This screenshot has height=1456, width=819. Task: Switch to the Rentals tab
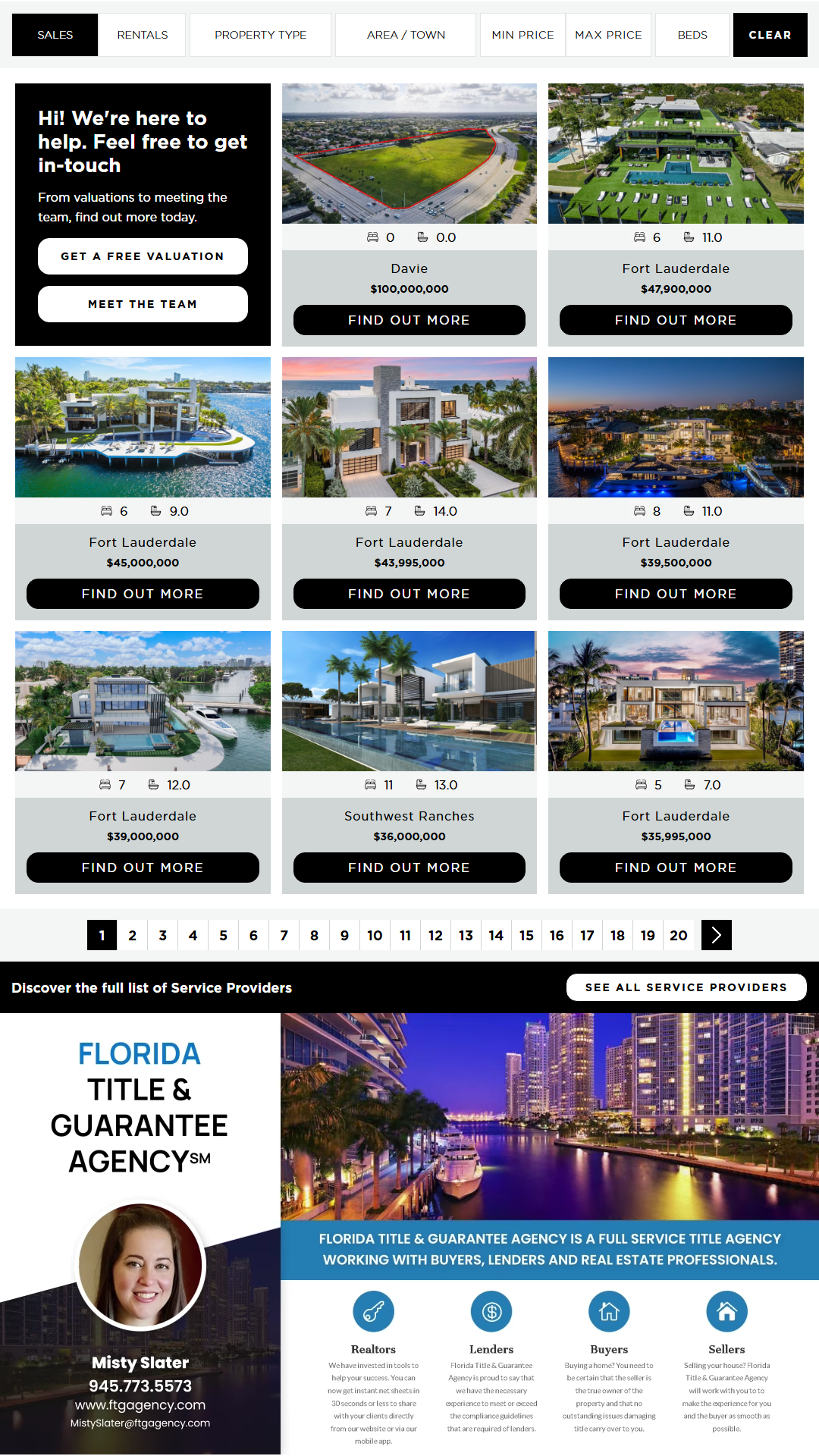click(x=142, y=35)
